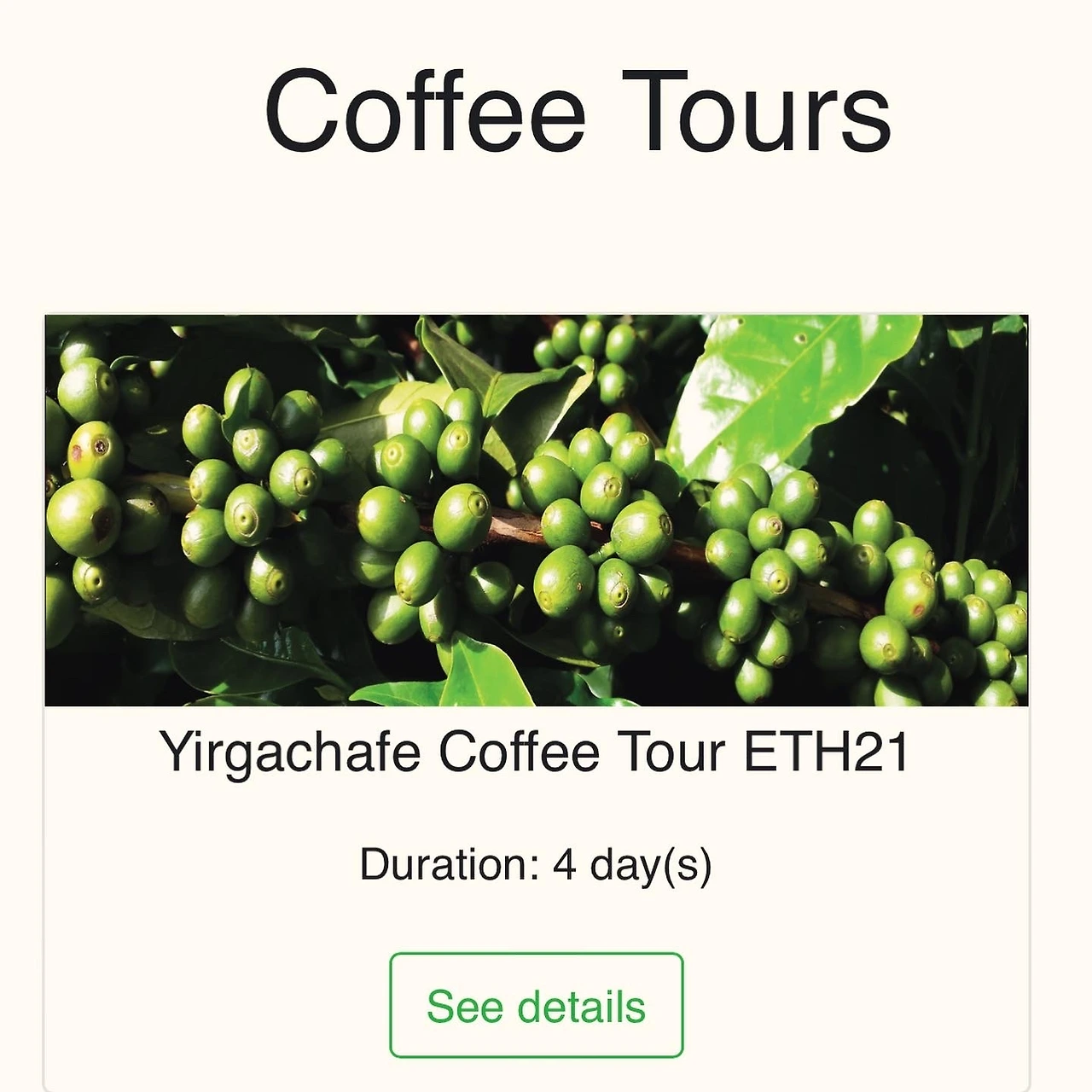Screen dimensions: 1092x1092
Task: Open the Yirgachafe Coffee Tour ETH21 photo card
Action: [x=536, y=510]
